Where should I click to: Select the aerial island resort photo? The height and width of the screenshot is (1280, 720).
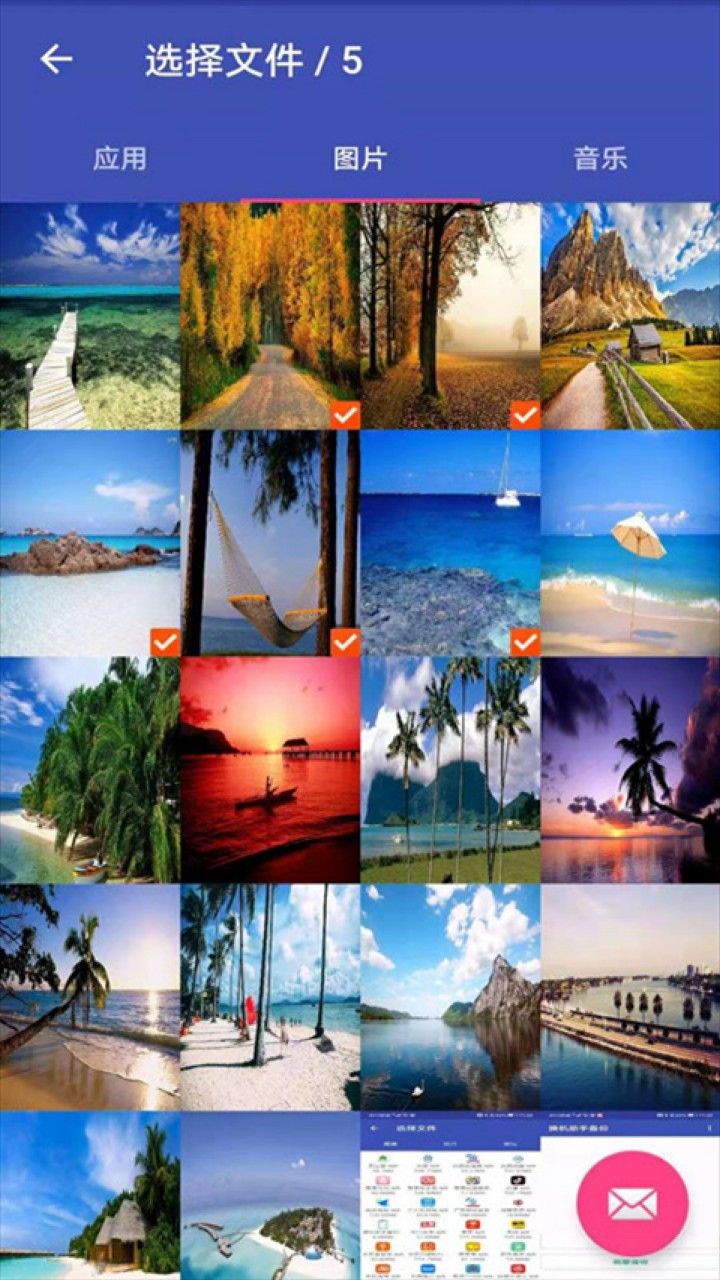click(x=270, y=1195)
